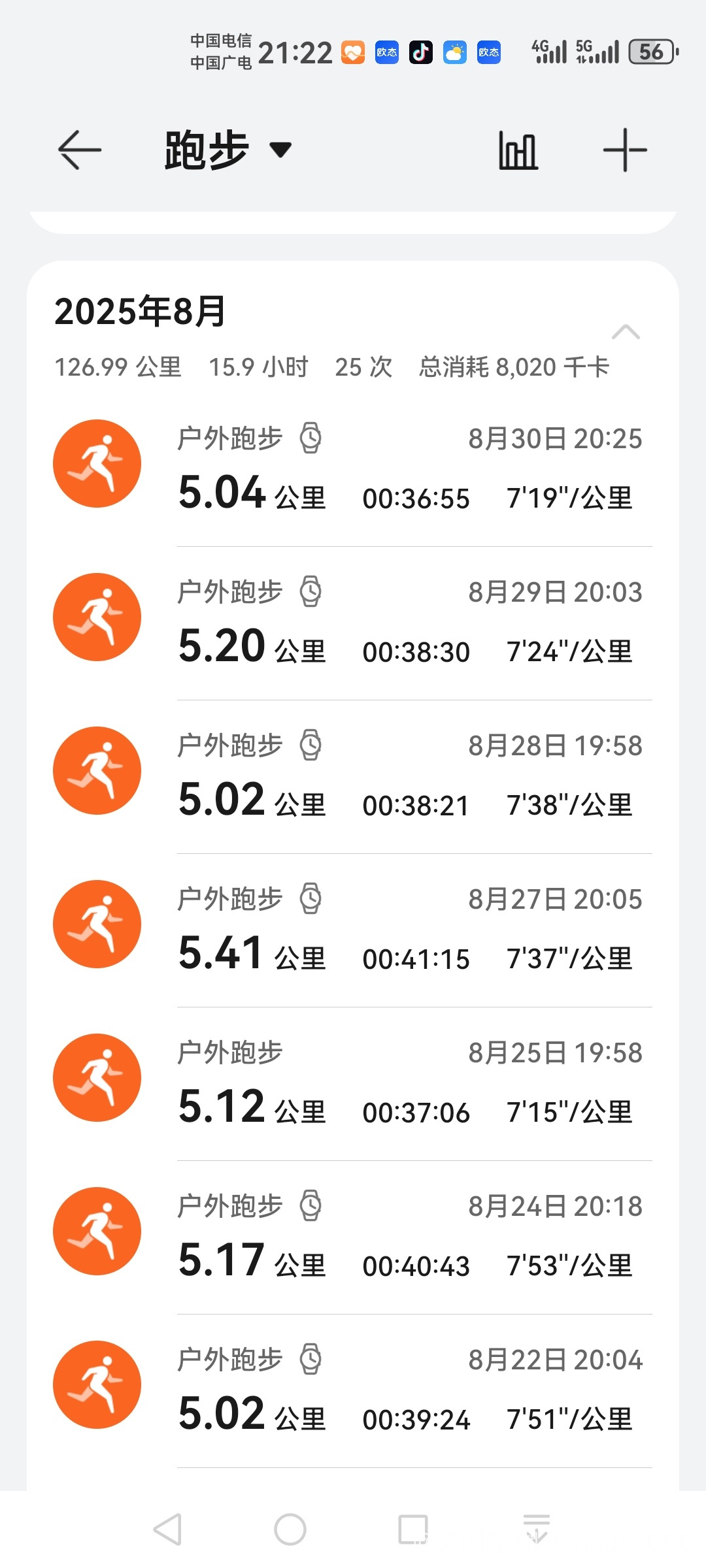View the 8月25日 19:58 run details
The height and width of the screenshot is (1568, 706).
353,1084
